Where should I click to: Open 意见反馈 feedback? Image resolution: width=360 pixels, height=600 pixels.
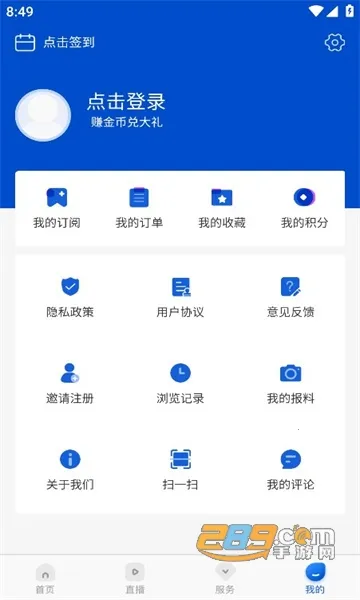click(290, 298)
